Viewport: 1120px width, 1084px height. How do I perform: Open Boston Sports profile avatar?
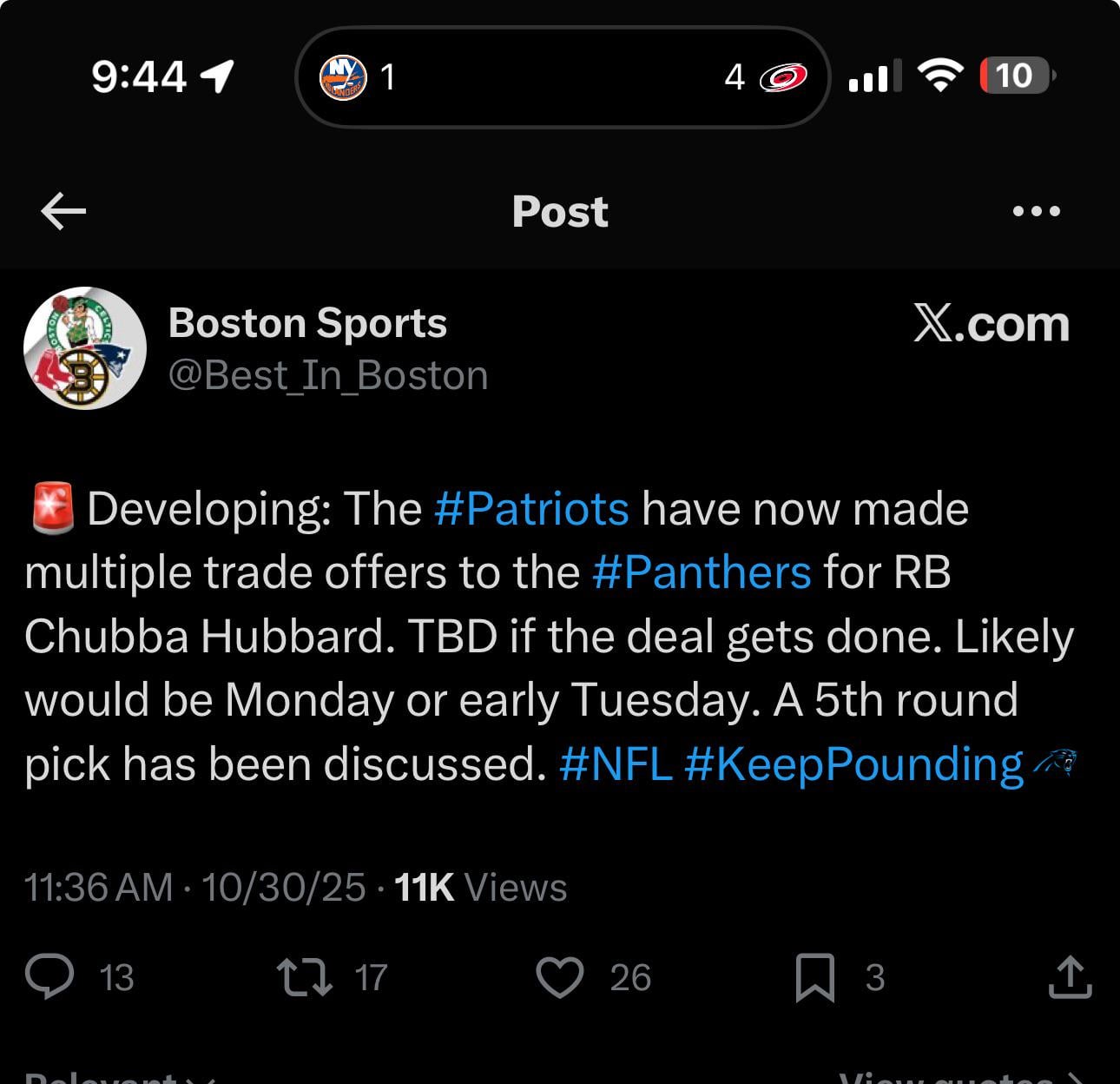click(84, 348)
